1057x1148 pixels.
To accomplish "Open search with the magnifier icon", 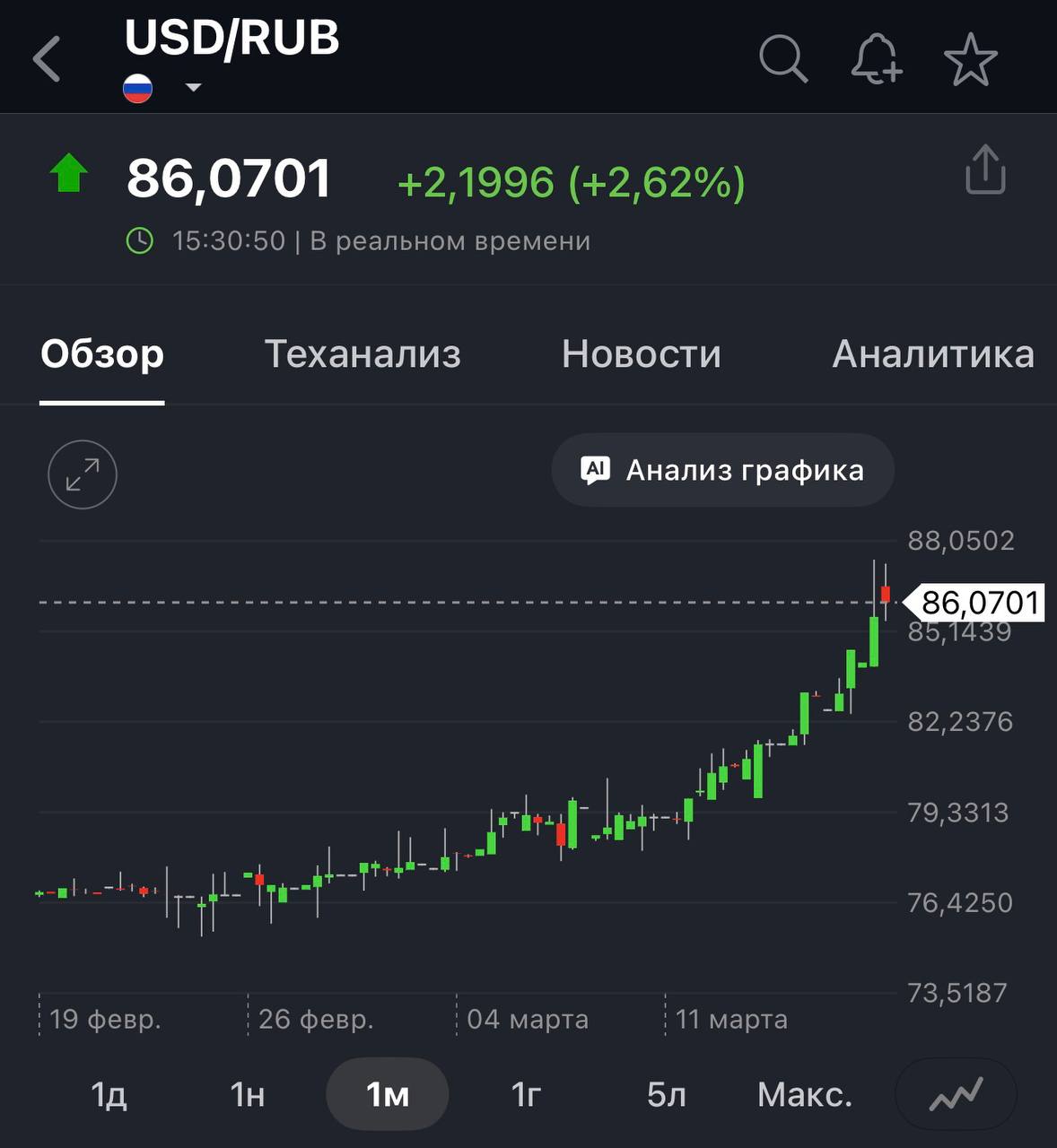I will click(783, 59).
